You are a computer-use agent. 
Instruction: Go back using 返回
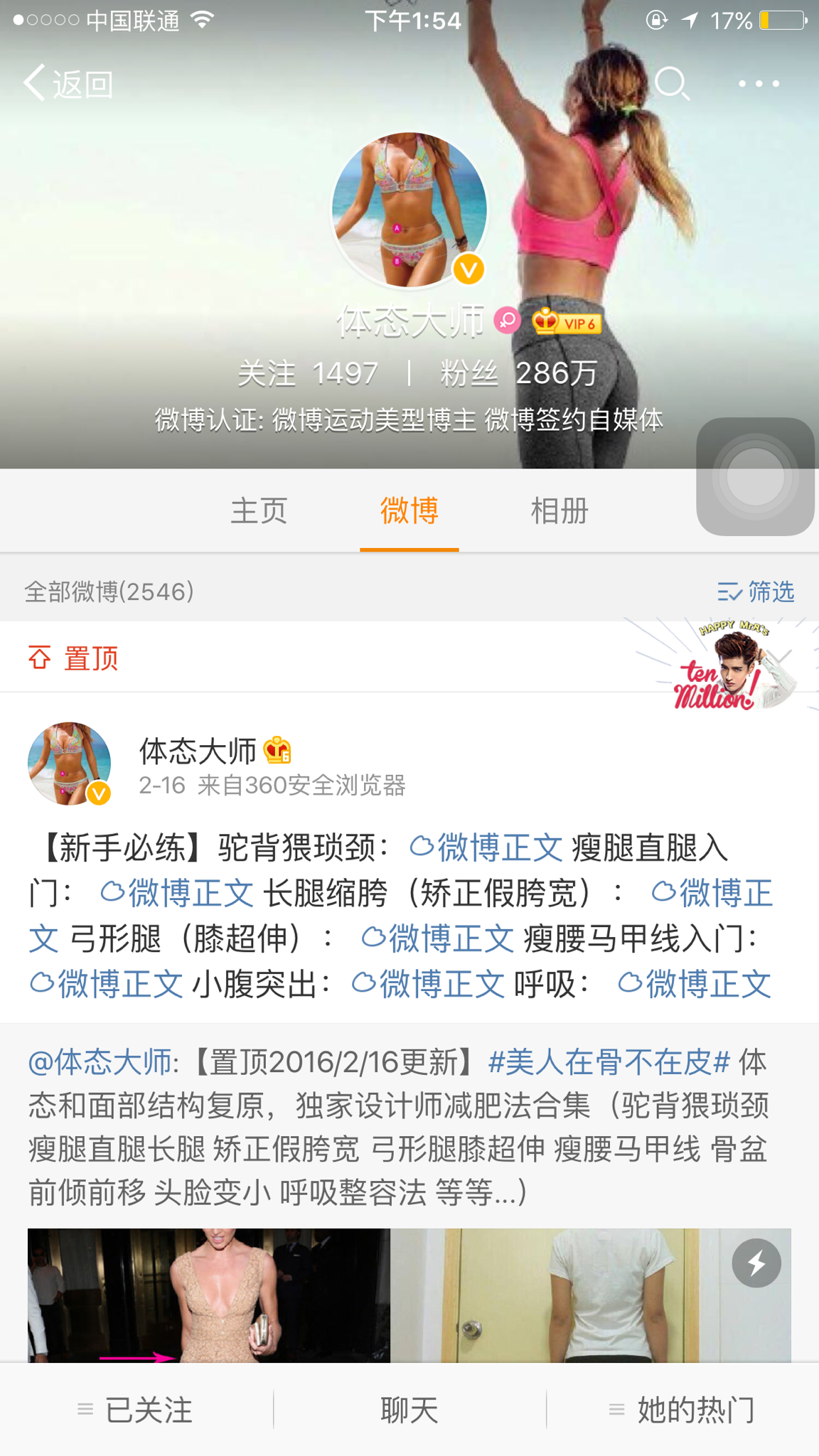pyautogui.click(x=69, y=84)
